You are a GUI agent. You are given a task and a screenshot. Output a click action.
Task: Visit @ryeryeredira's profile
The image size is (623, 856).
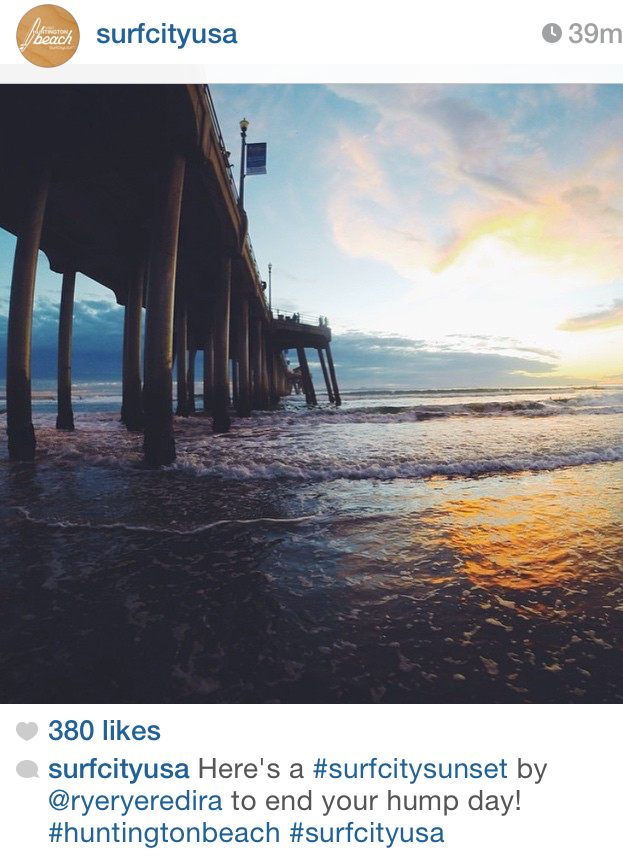coord(135,801)
